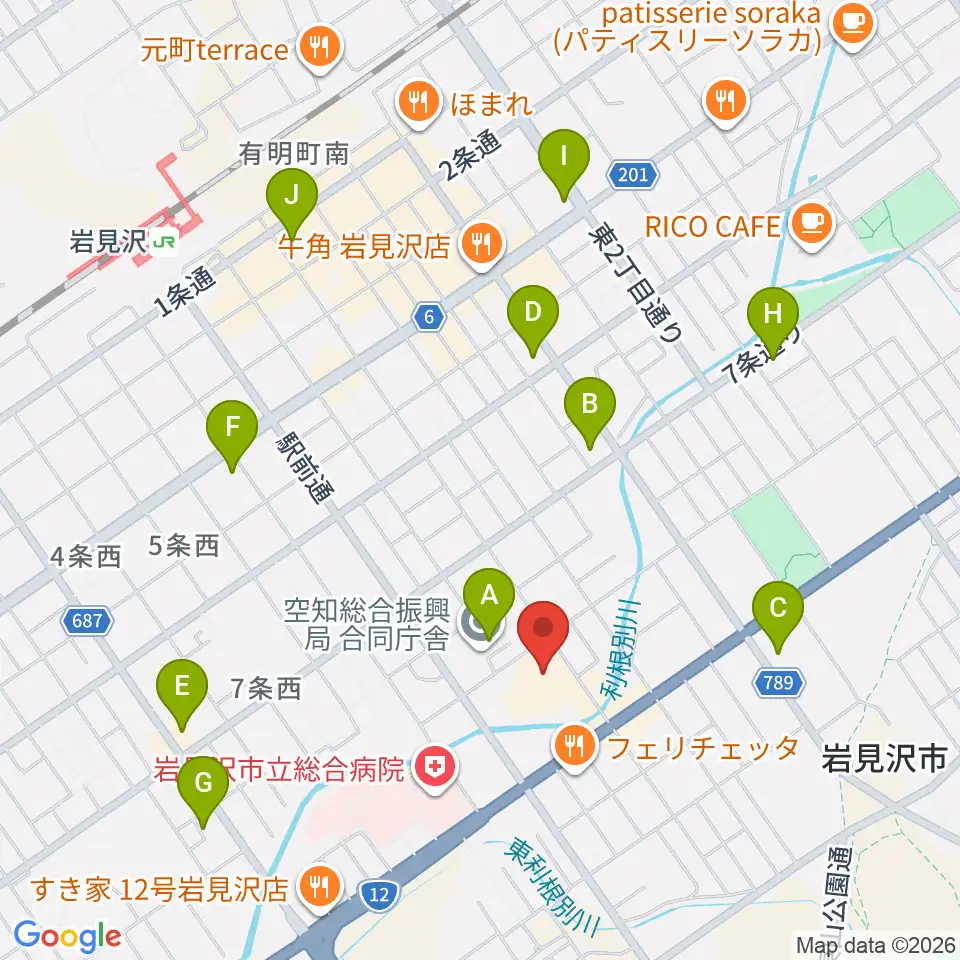The height and width of the screenshot is (960, 960).
Task: Tap the すき家 12号岩見沢店 restaurant icon
Action: click(319, 888)
